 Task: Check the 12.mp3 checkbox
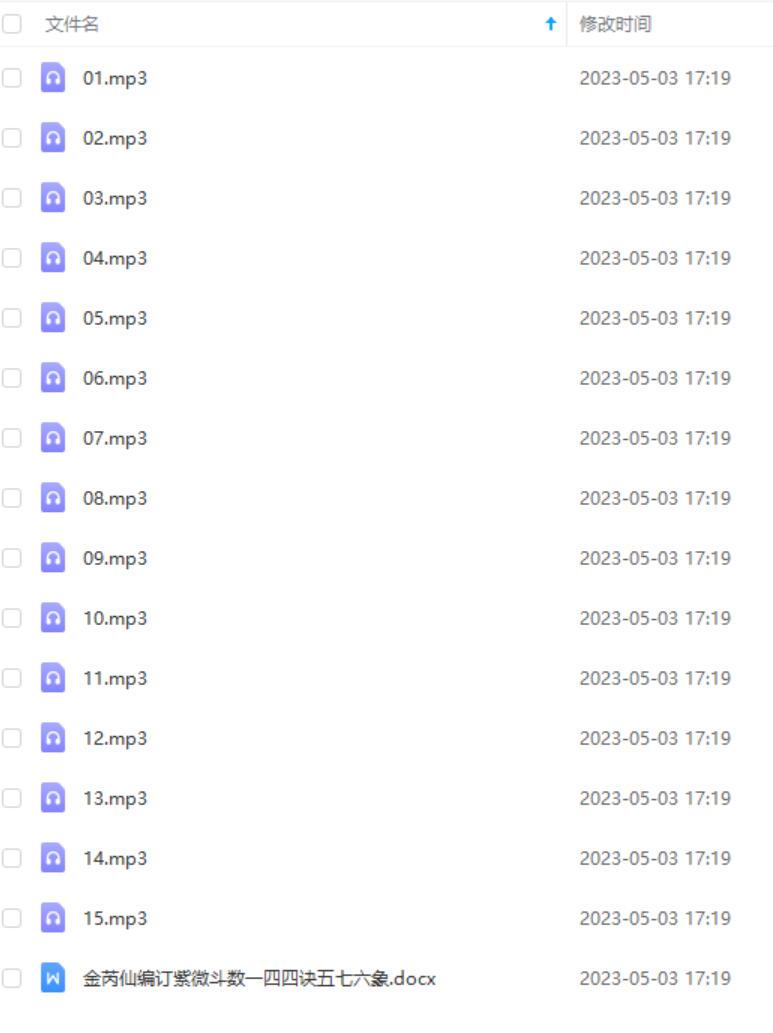[12, 738]
